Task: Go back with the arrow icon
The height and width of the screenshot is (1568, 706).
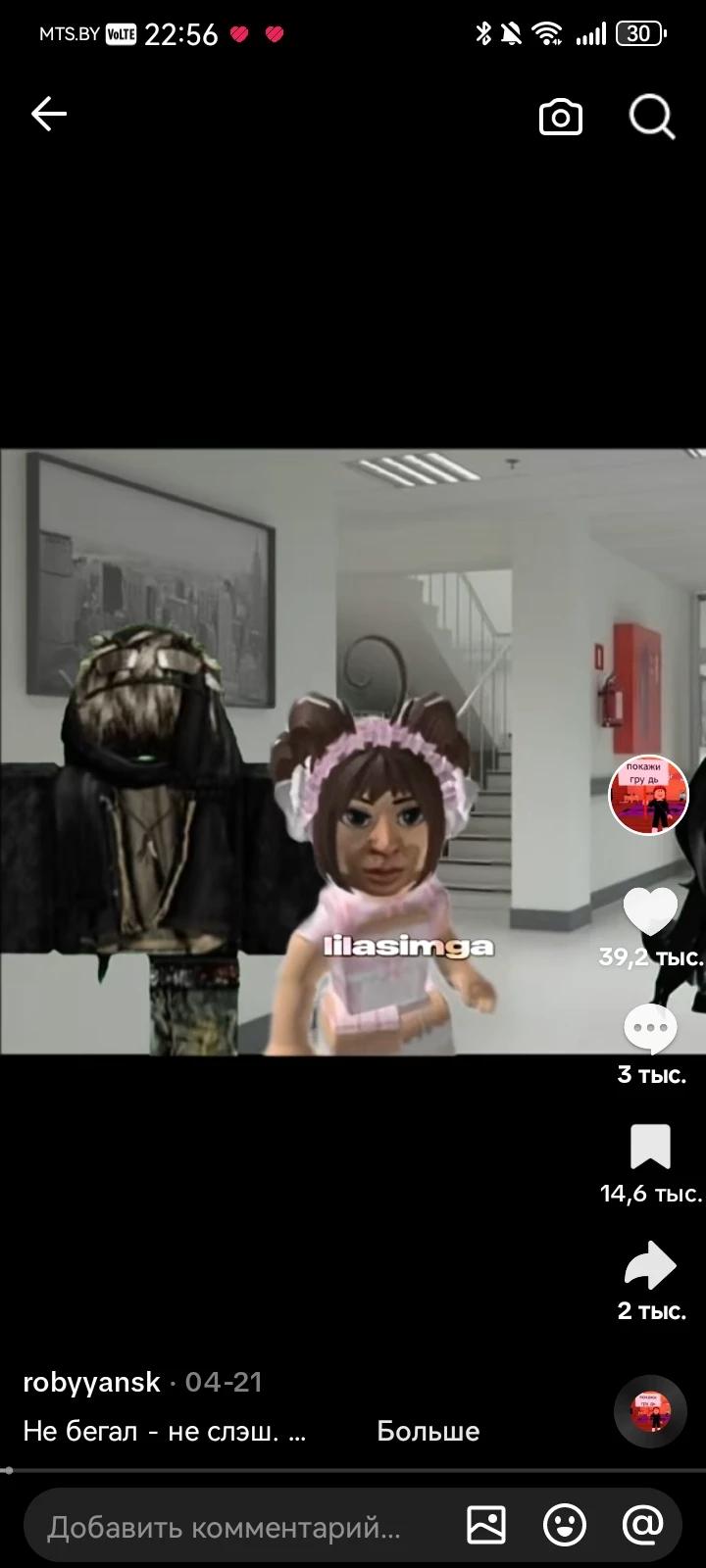Action: (x=49, y=115)
